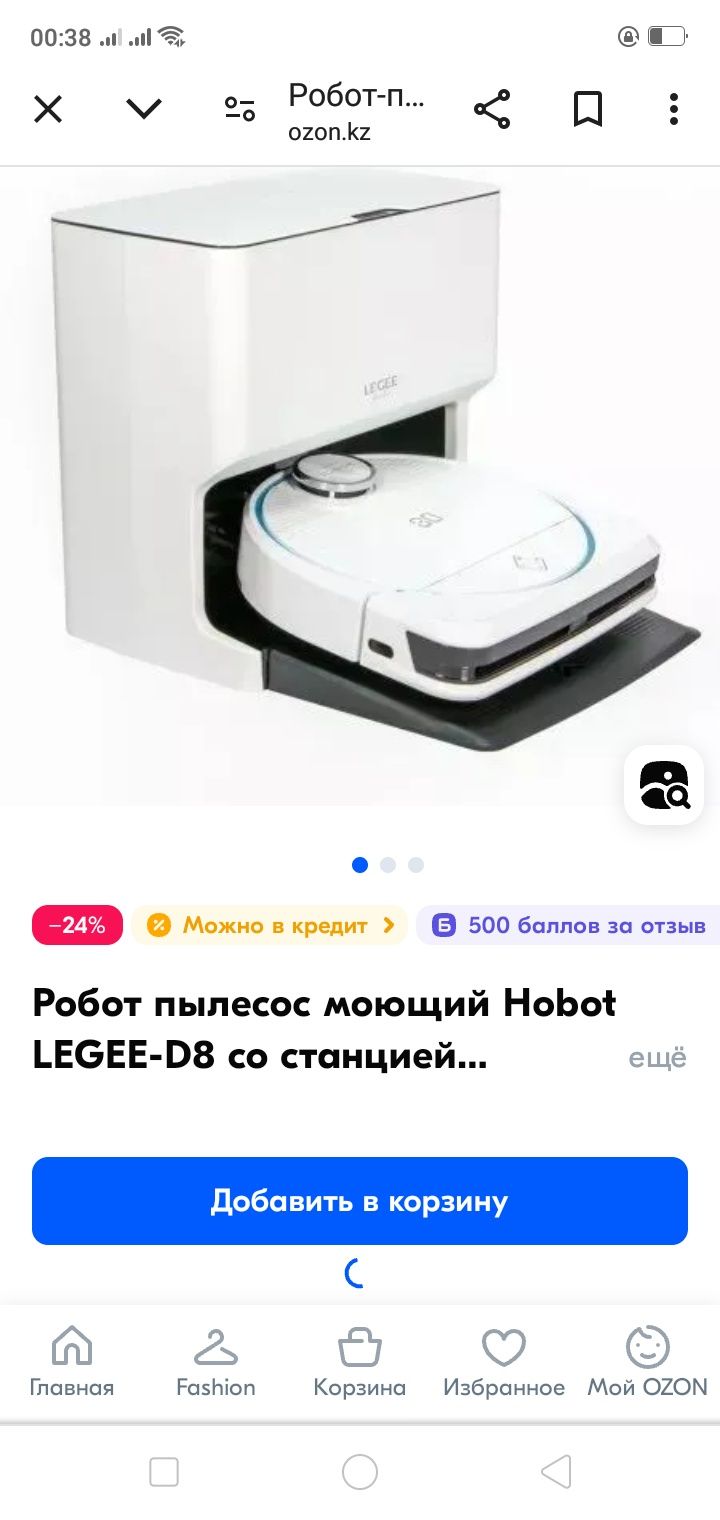Switch to the Fashion tab
This screenshot has height=1520, width=720.
coord(216,1362)
